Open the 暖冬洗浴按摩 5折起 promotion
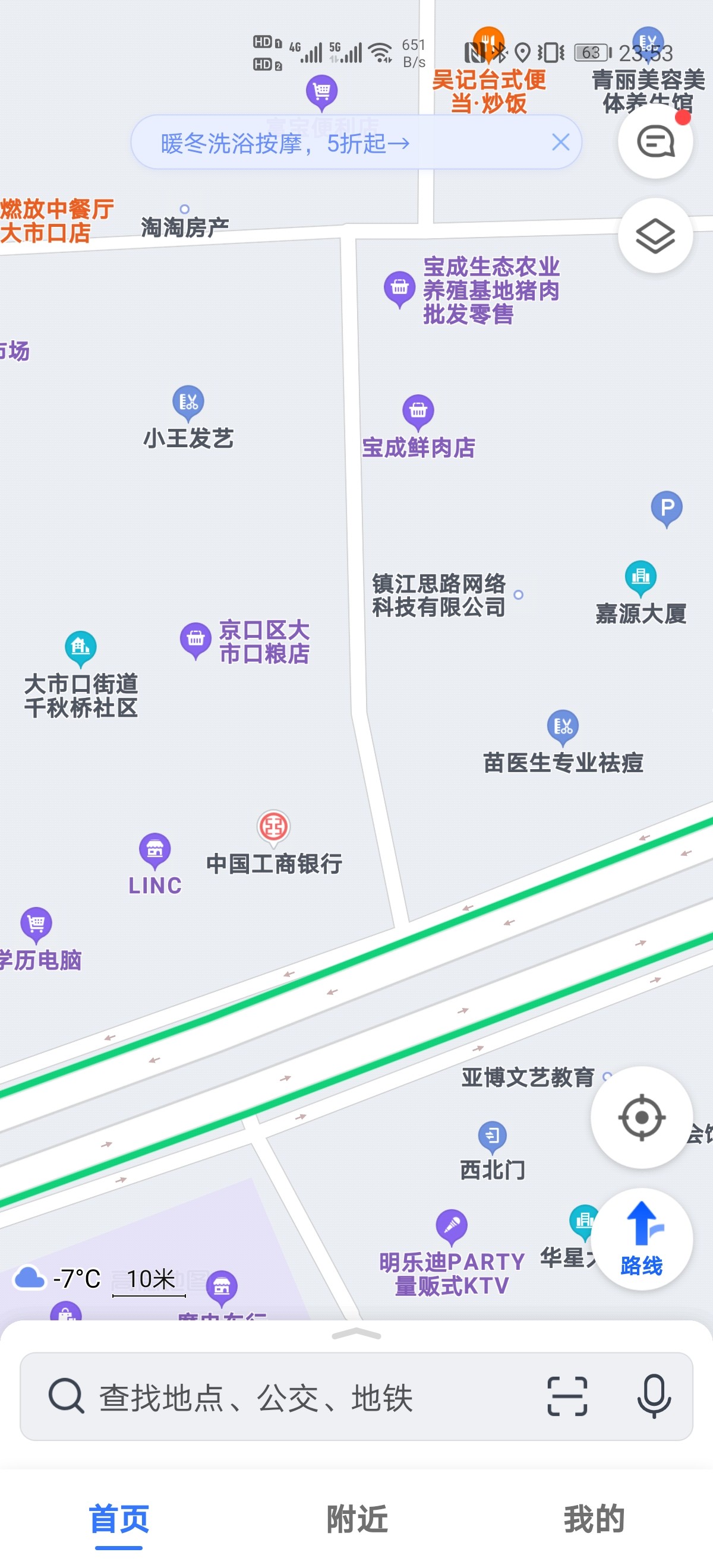The width and height of the screenshot is (713, 1568). 285,144
